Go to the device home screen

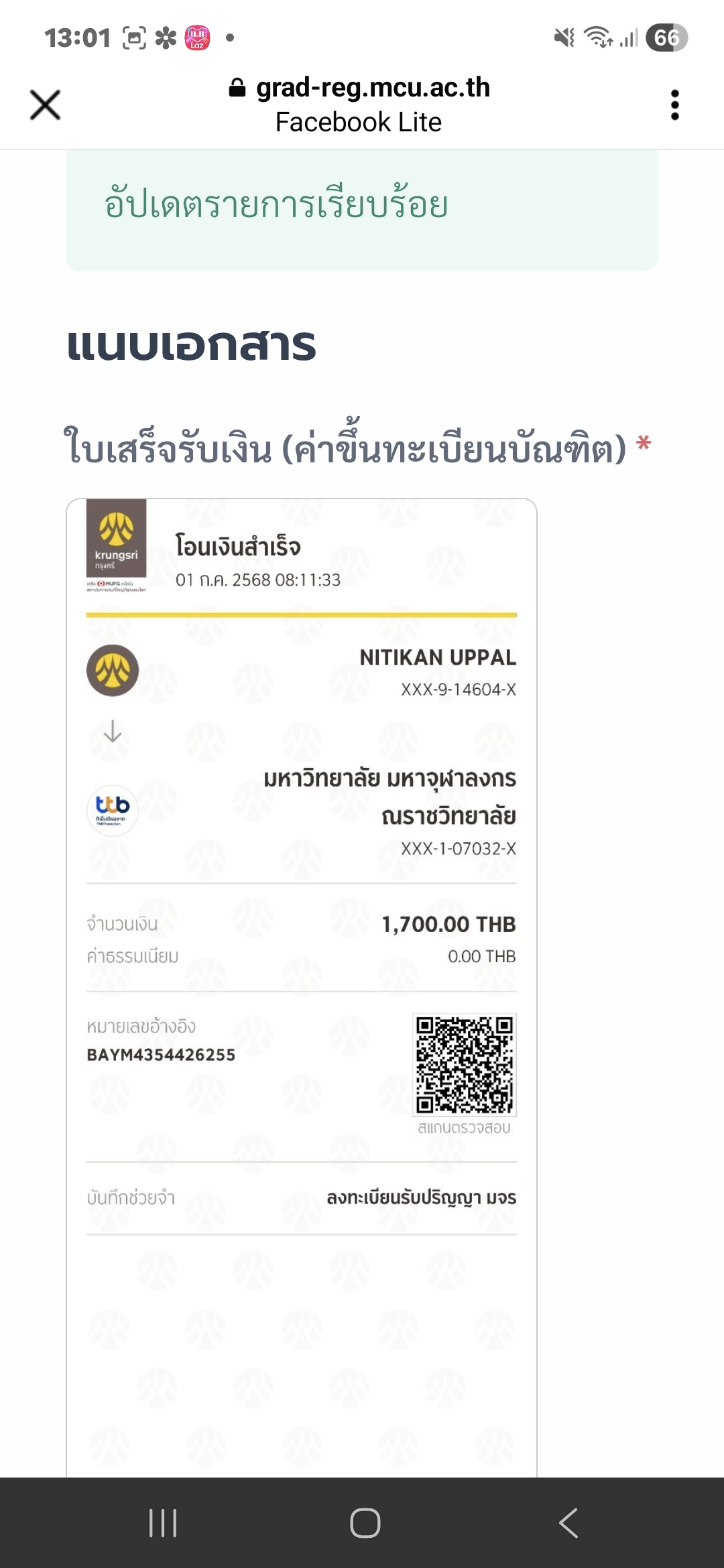click(x=365, y=1522)
